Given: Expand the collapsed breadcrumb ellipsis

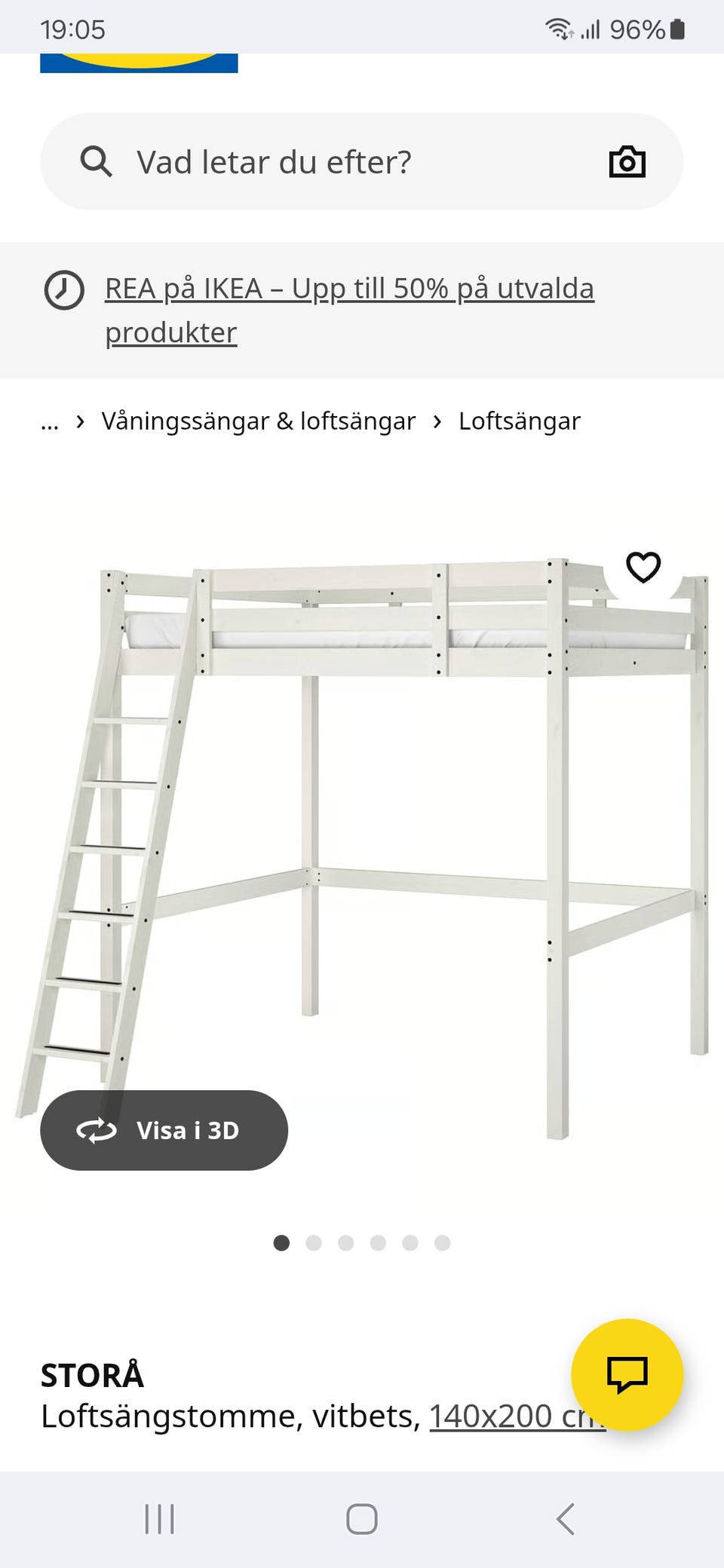Looking at the screenshot, I should click(x=50, y=421).
